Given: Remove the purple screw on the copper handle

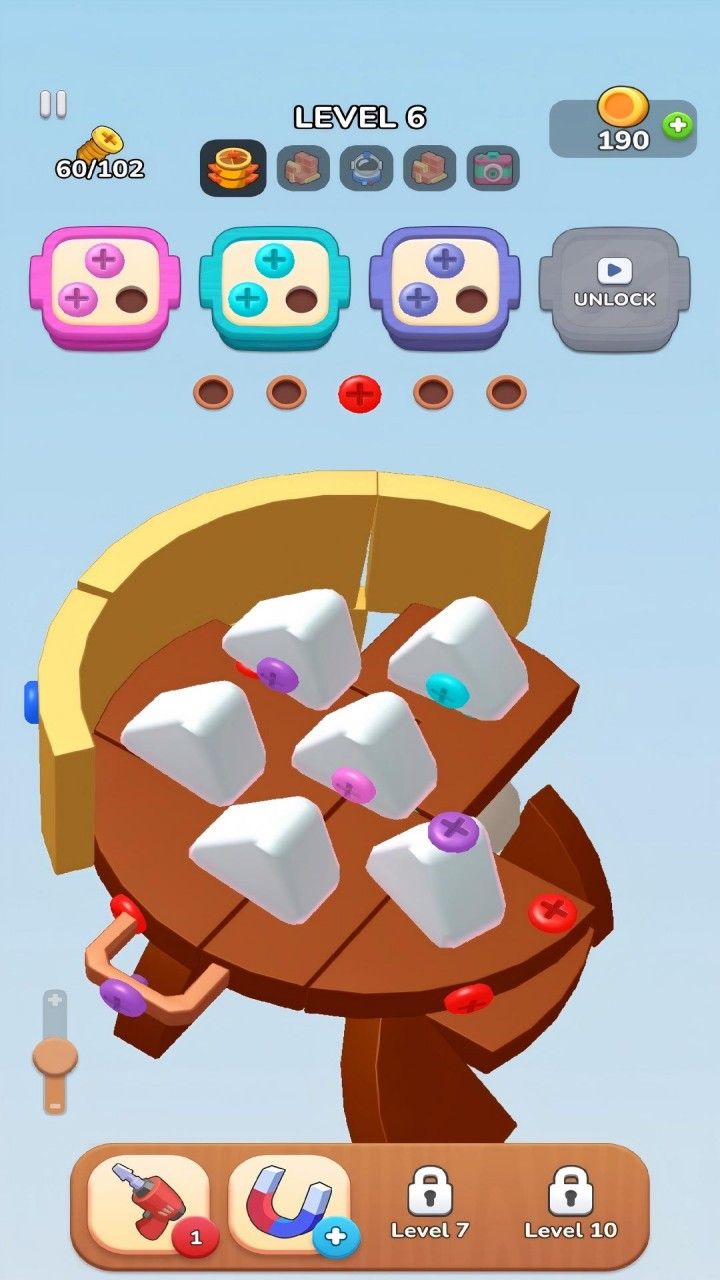Looking at the screenshot, I should tap(121, 996).
